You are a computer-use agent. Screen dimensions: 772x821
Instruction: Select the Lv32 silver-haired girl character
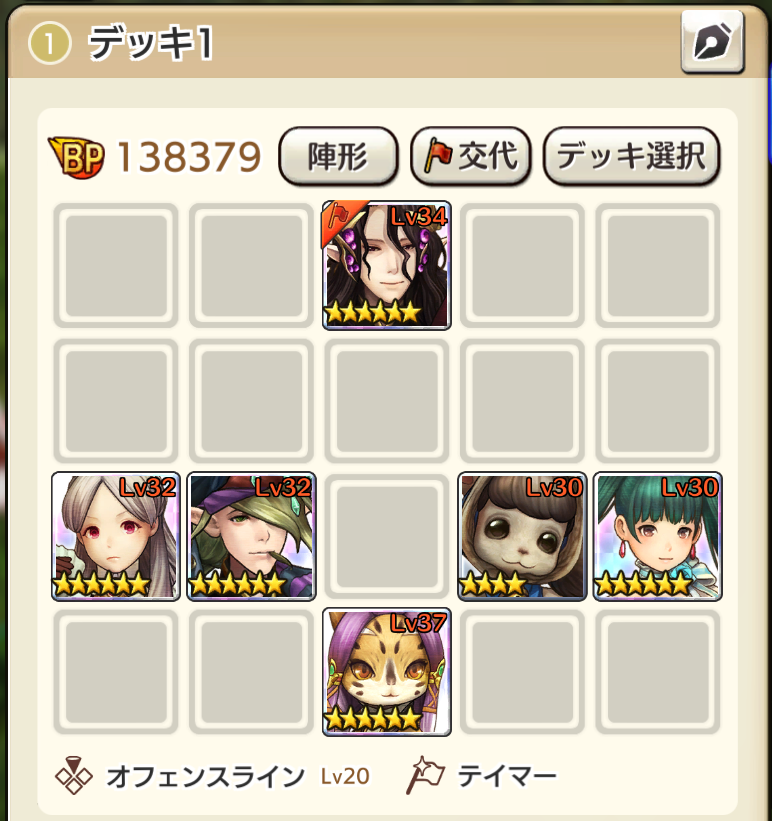(116, 536)
